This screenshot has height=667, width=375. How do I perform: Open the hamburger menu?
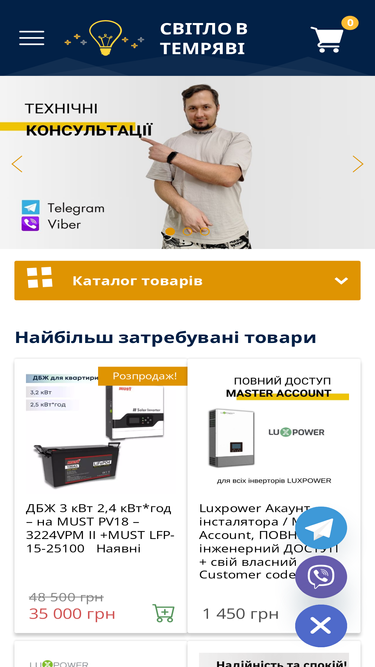31,38
